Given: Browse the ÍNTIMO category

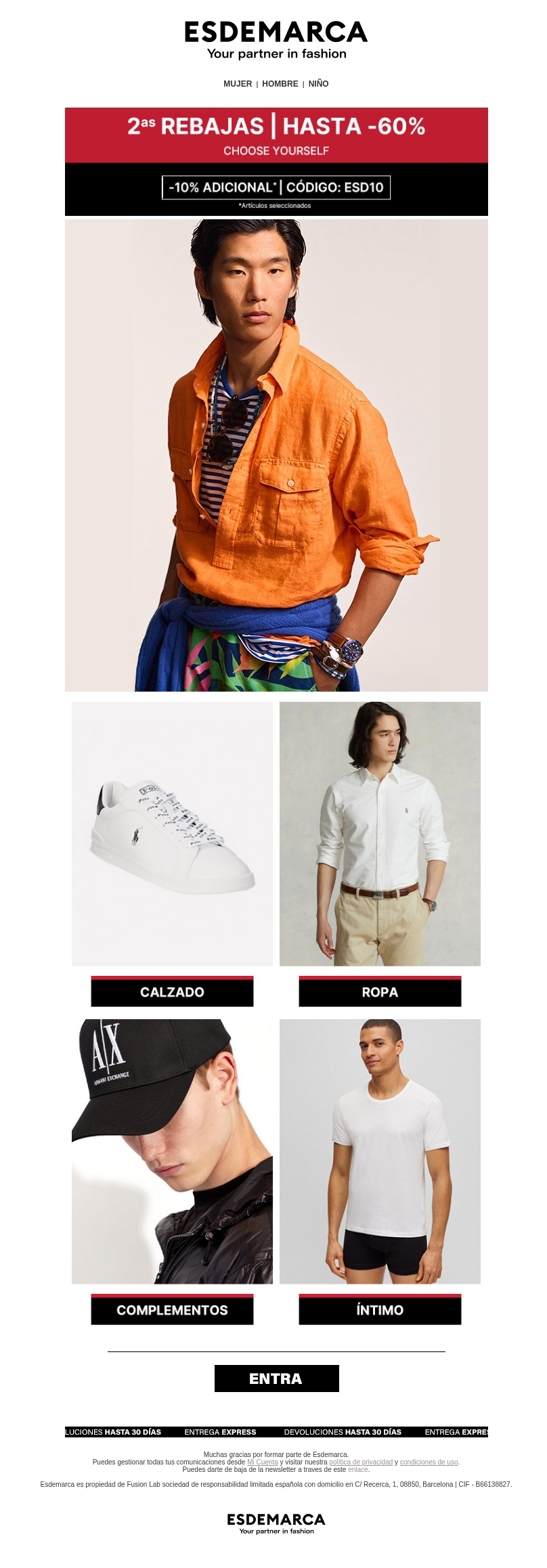Looking at the screenshot, I should point(380,1309).
